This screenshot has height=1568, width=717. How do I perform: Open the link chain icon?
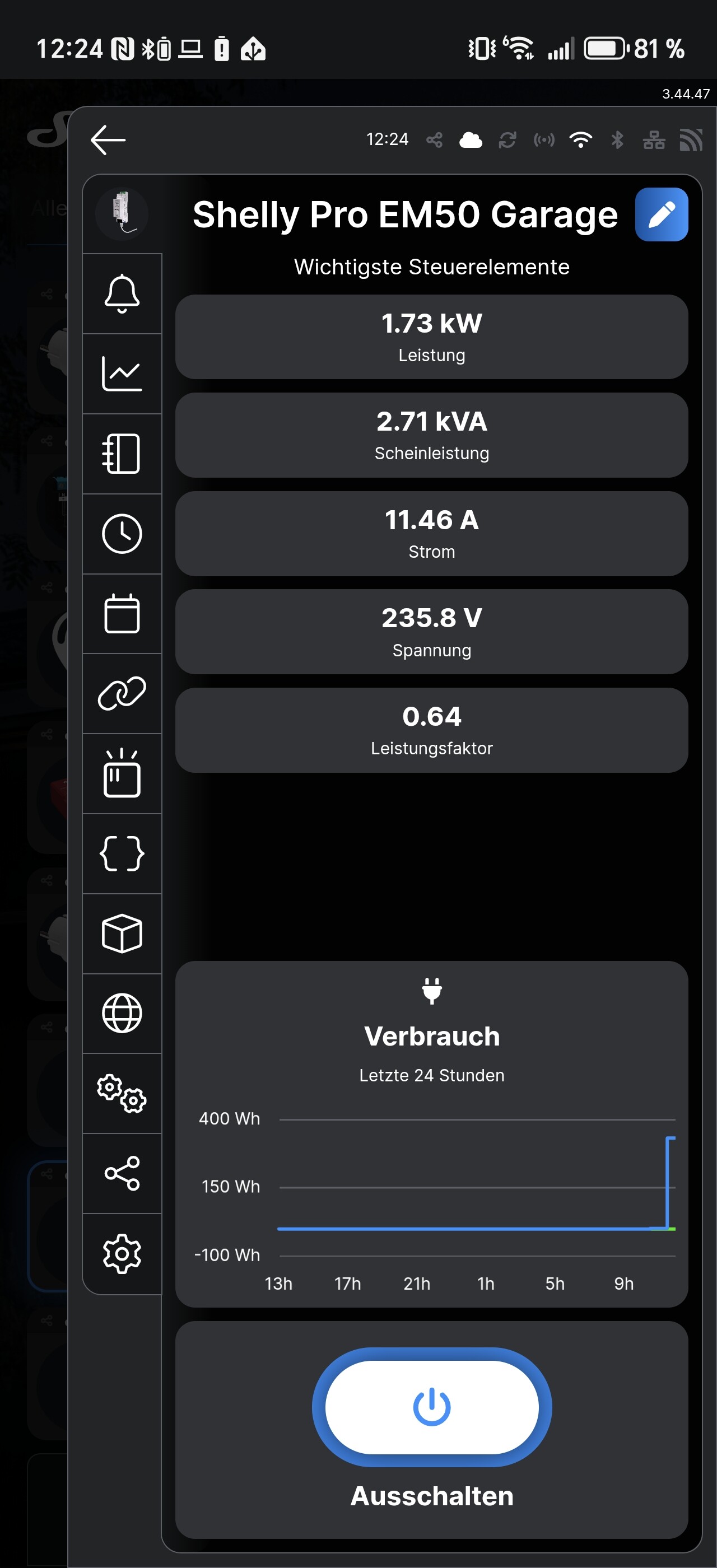[122, 693]
